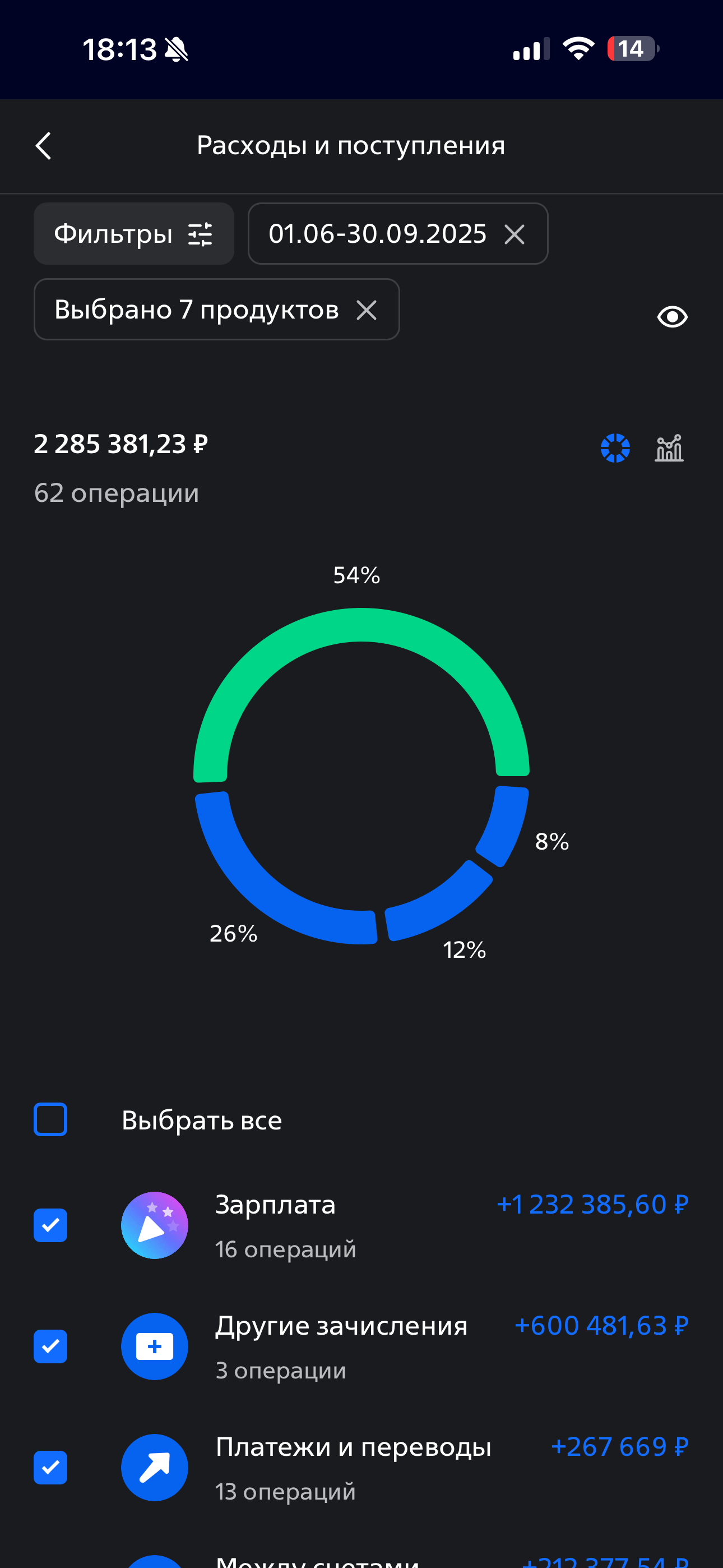
Task: Switch to bar chart view
Action: coord(669,448)
